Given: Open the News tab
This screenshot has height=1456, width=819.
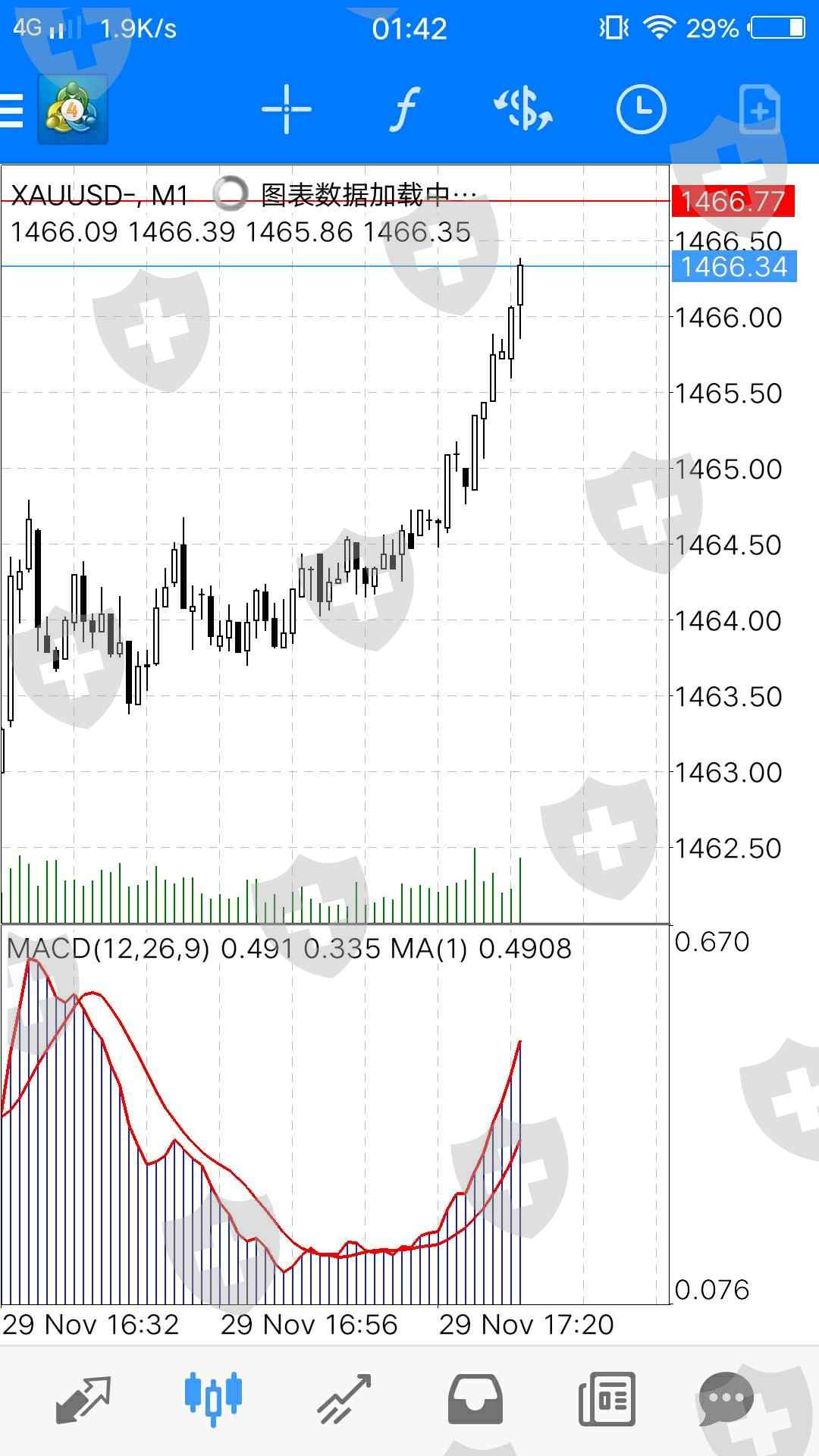Looking at the screenshot, I should 606,1399.
